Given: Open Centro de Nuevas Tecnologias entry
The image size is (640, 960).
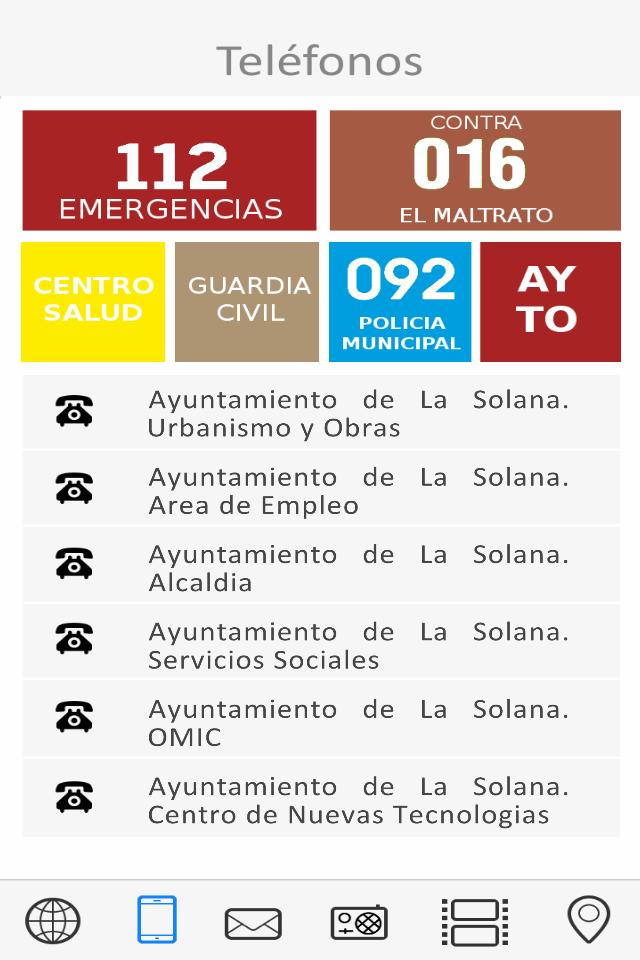Looking at the screenshot, I should point(321,799).
